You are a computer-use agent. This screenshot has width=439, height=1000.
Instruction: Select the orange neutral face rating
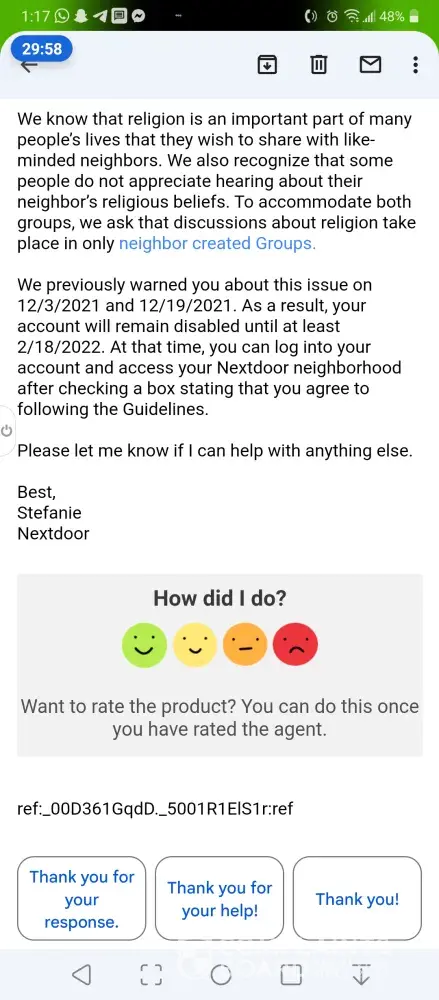pos(245,645)
